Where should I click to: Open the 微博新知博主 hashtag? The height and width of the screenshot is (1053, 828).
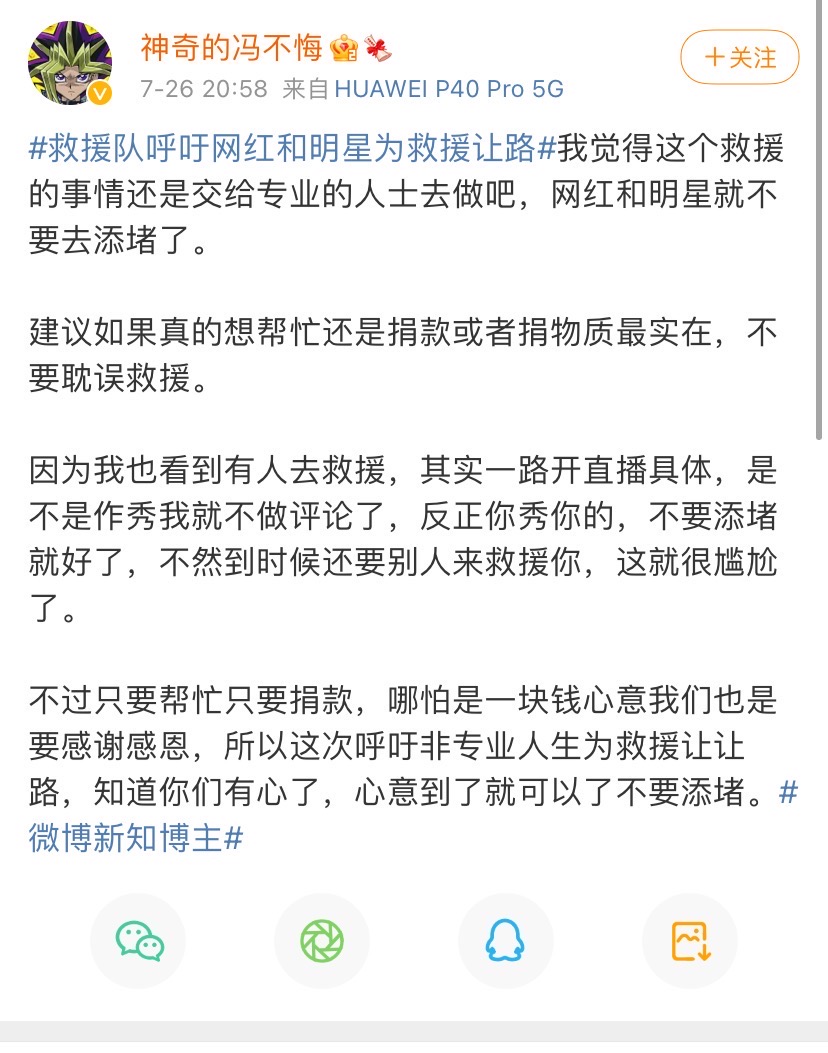click(136, 838)
